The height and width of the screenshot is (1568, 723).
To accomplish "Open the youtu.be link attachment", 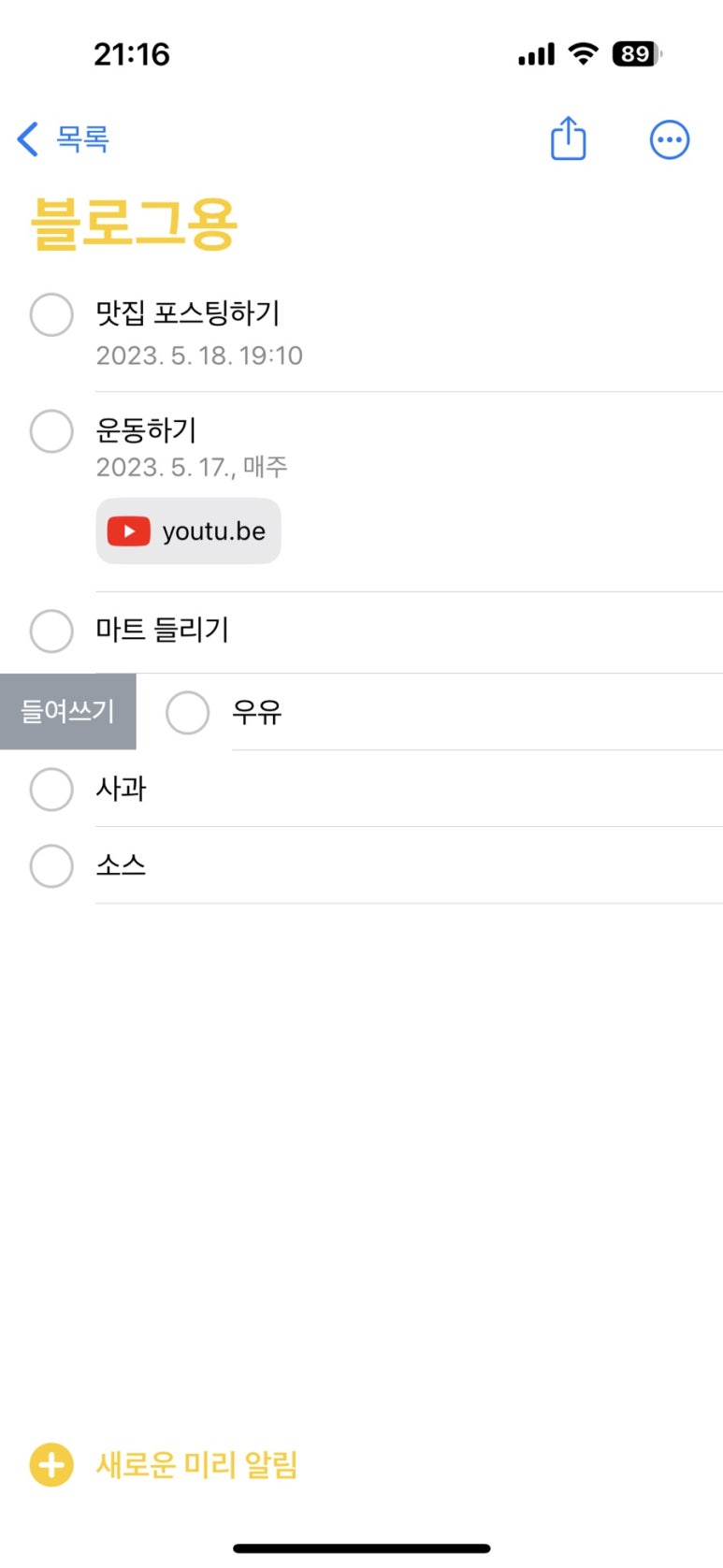I will point(188,530).
